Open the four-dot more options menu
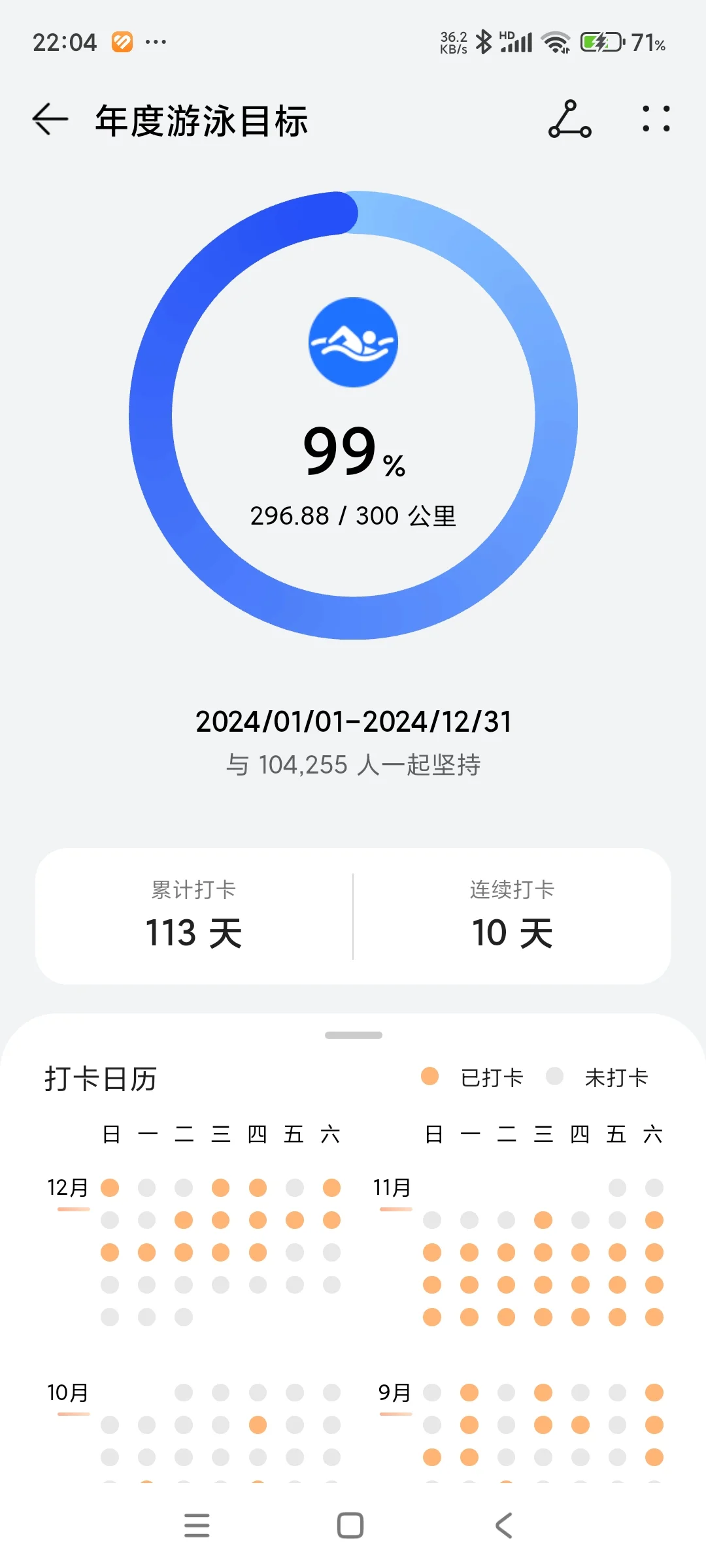The image size is (706, 1568). coord(656,119)
